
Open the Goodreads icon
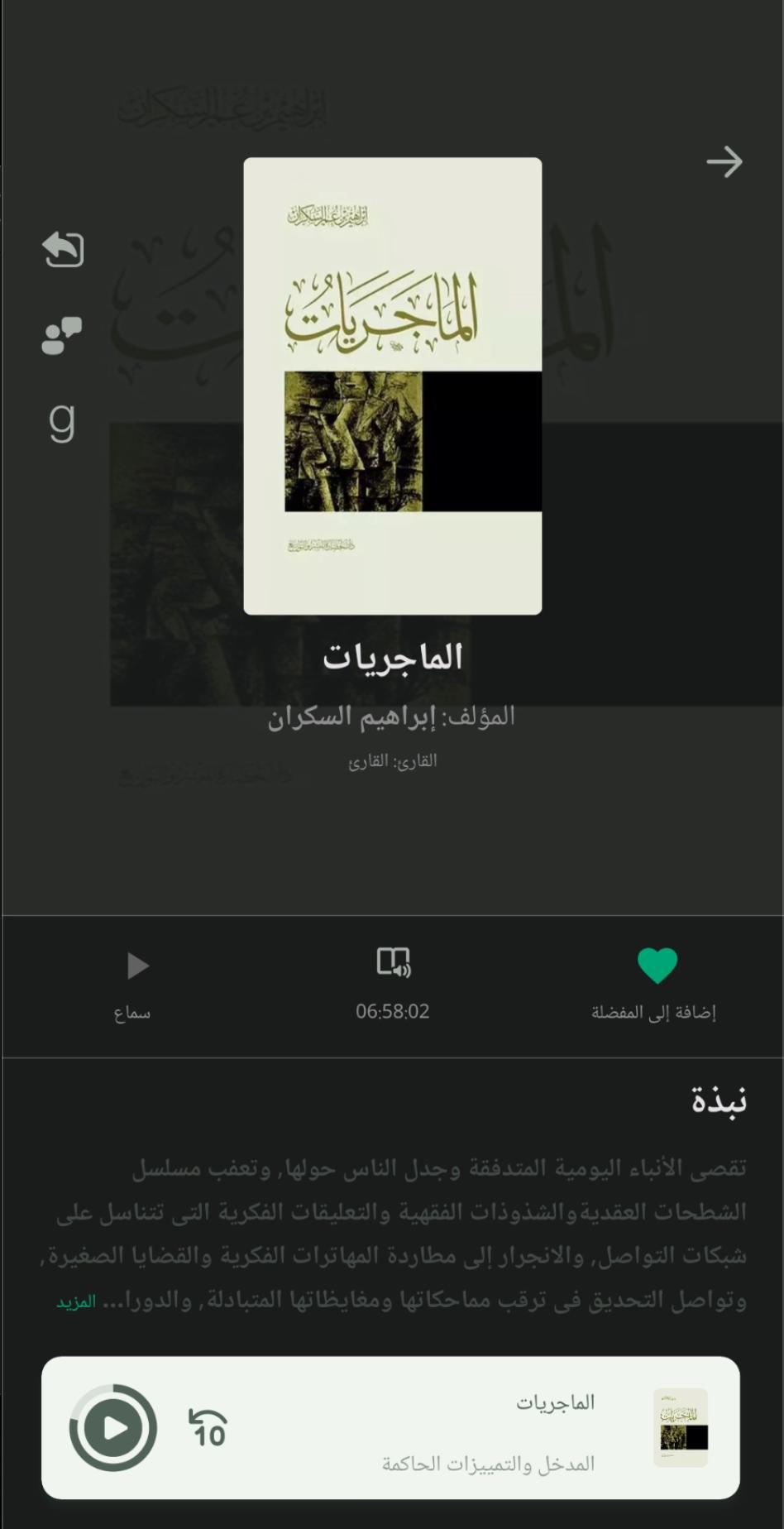point(62,420)
